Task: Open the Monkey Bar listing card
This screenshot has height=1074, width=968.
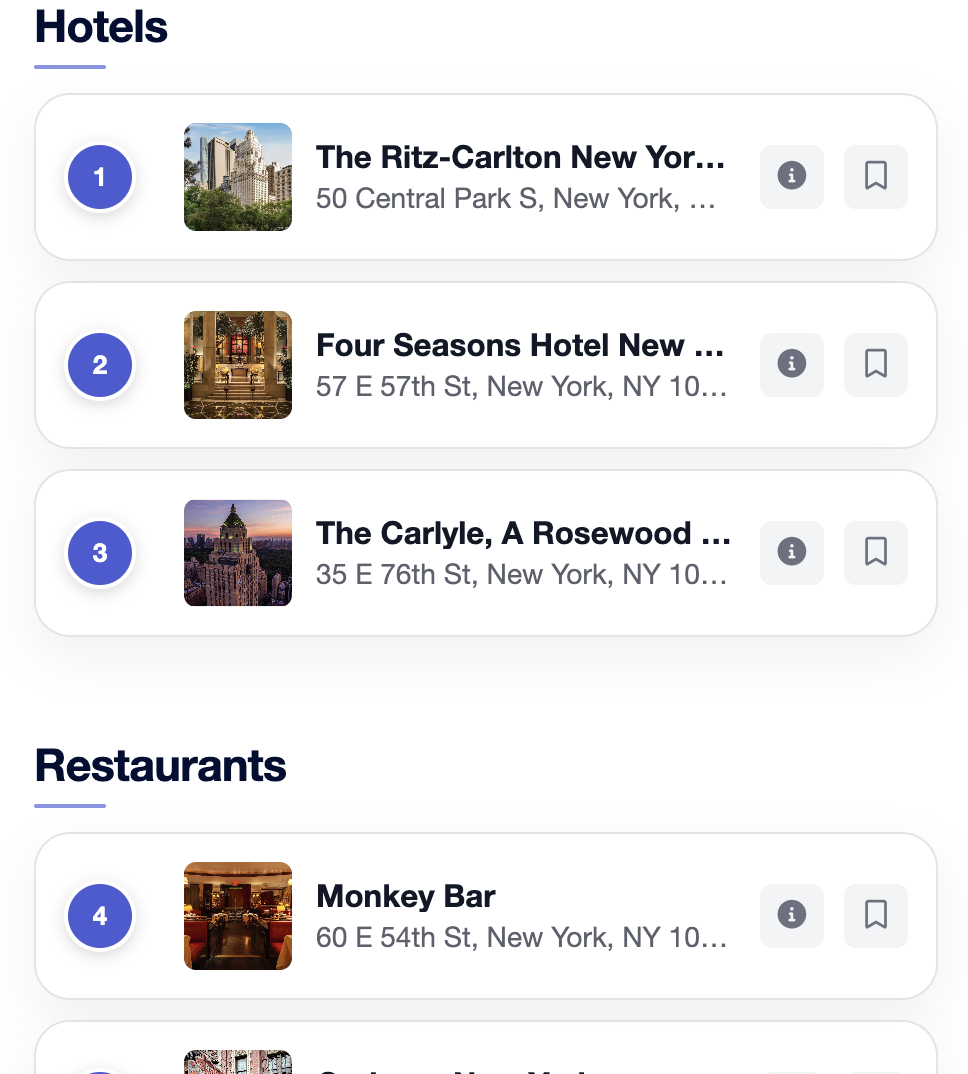Action: tap(487, 915)
